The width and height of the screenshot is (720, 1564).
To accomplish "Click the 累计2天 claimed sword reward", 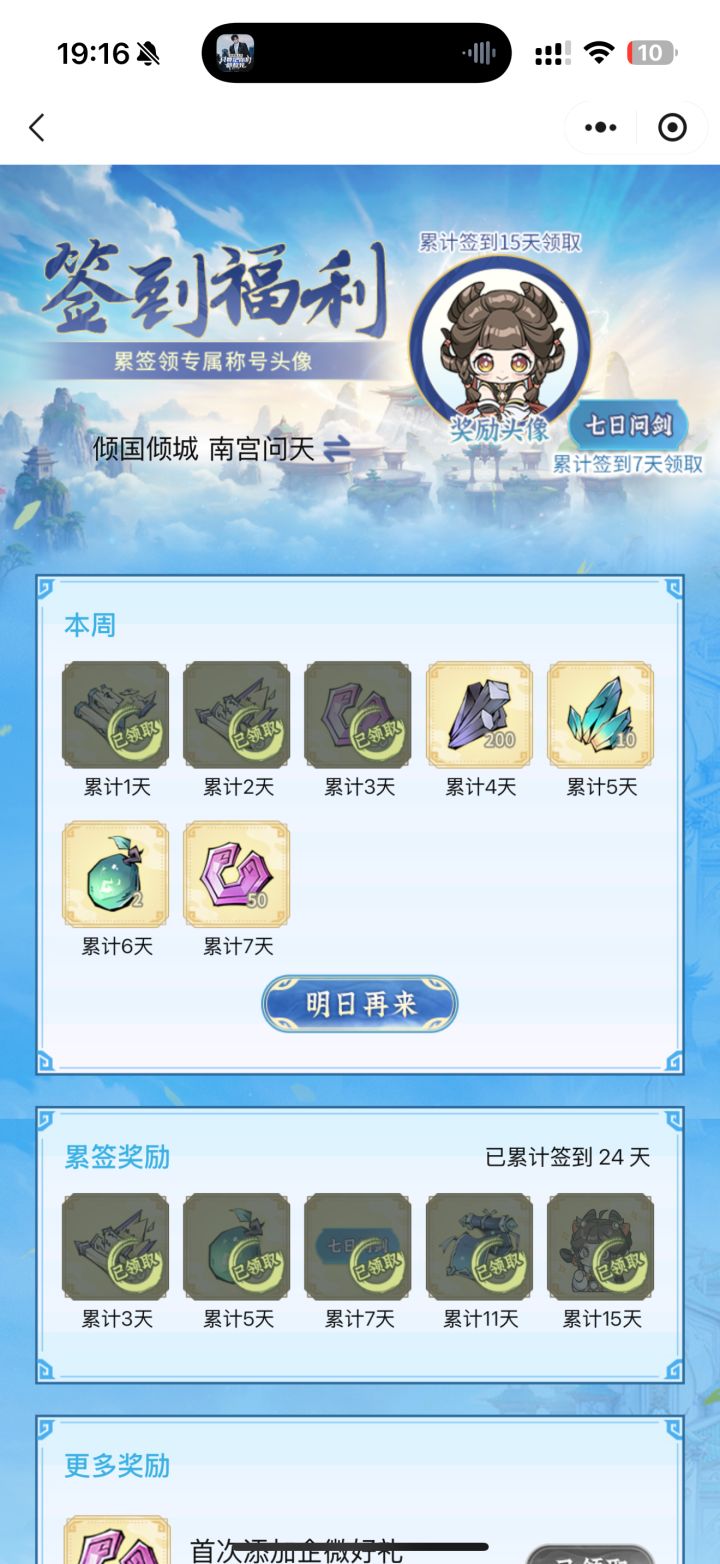I will pyautogui.click(x=237, y=715).
